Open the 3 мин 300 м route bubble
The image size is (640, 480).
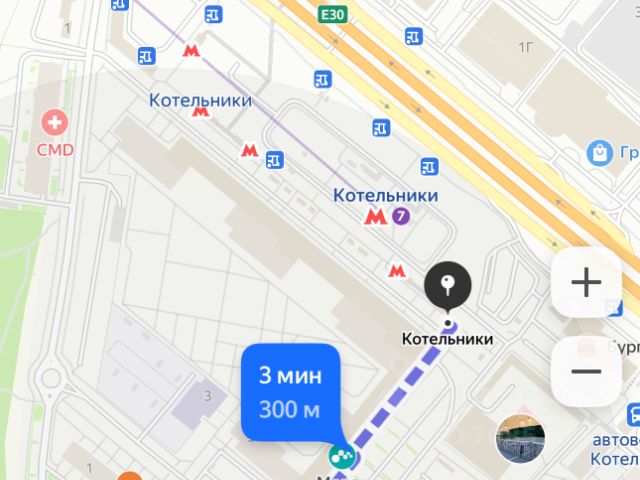(291, 393)
